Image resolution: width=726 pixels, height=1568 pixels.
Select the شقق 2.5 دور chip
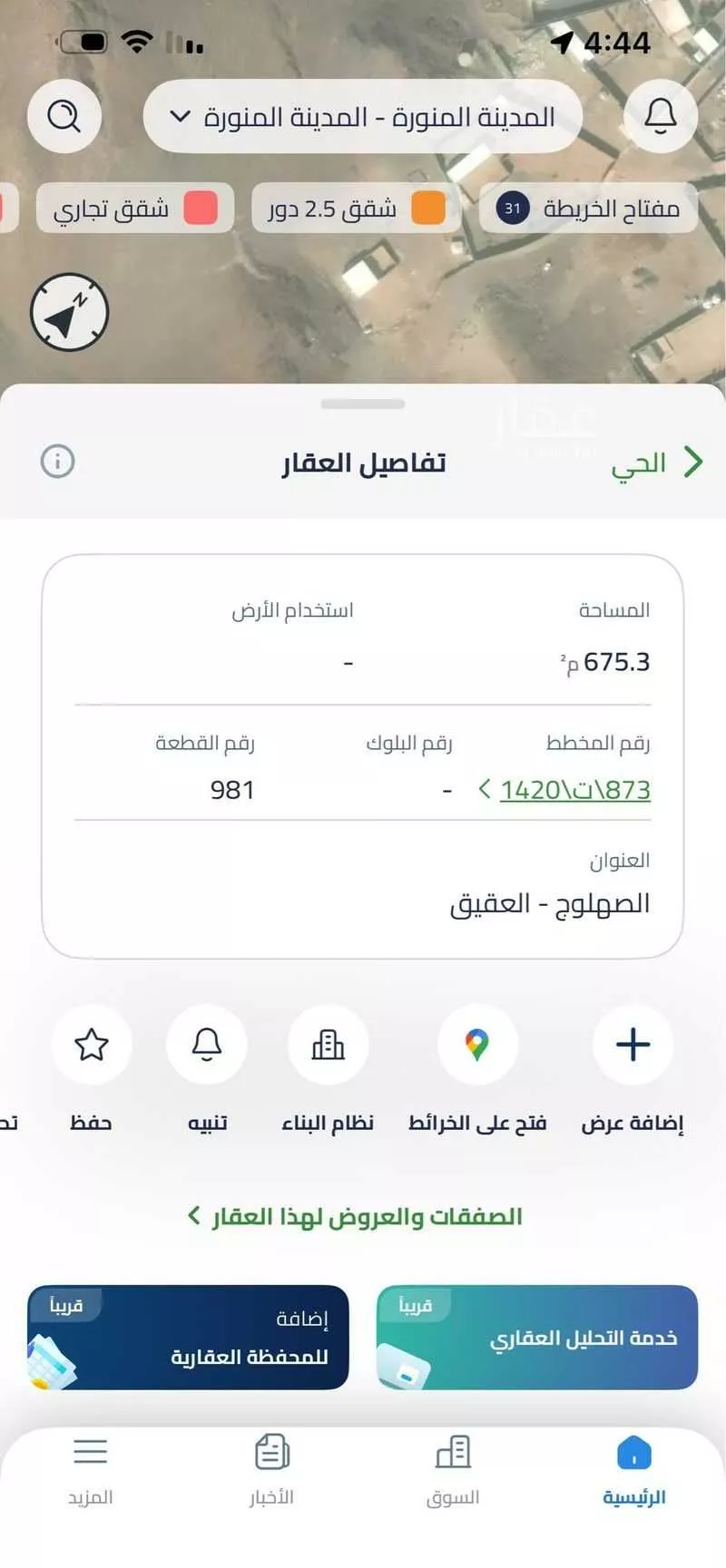(356, 209)
